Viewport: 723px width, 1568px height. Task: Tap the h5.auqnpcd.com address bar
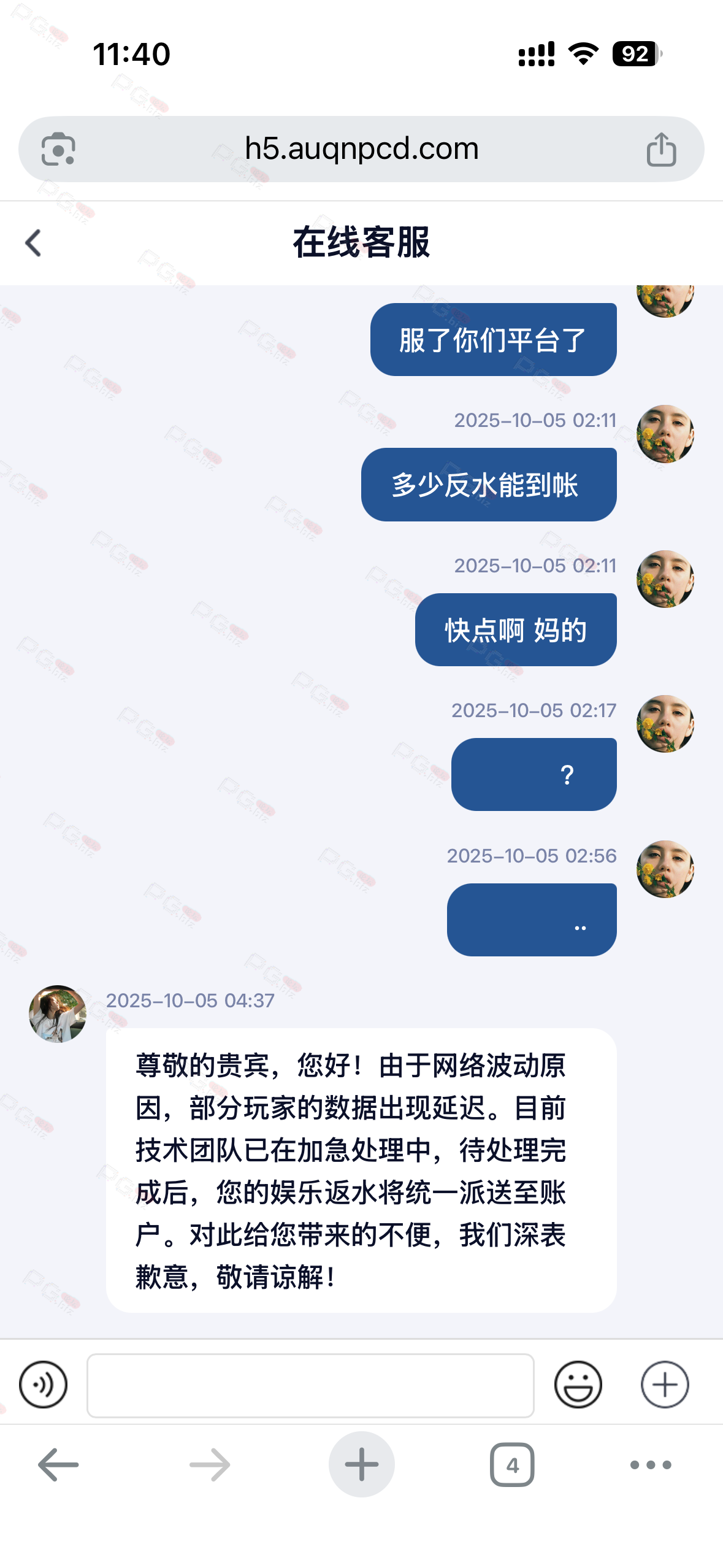coord(361,149)
